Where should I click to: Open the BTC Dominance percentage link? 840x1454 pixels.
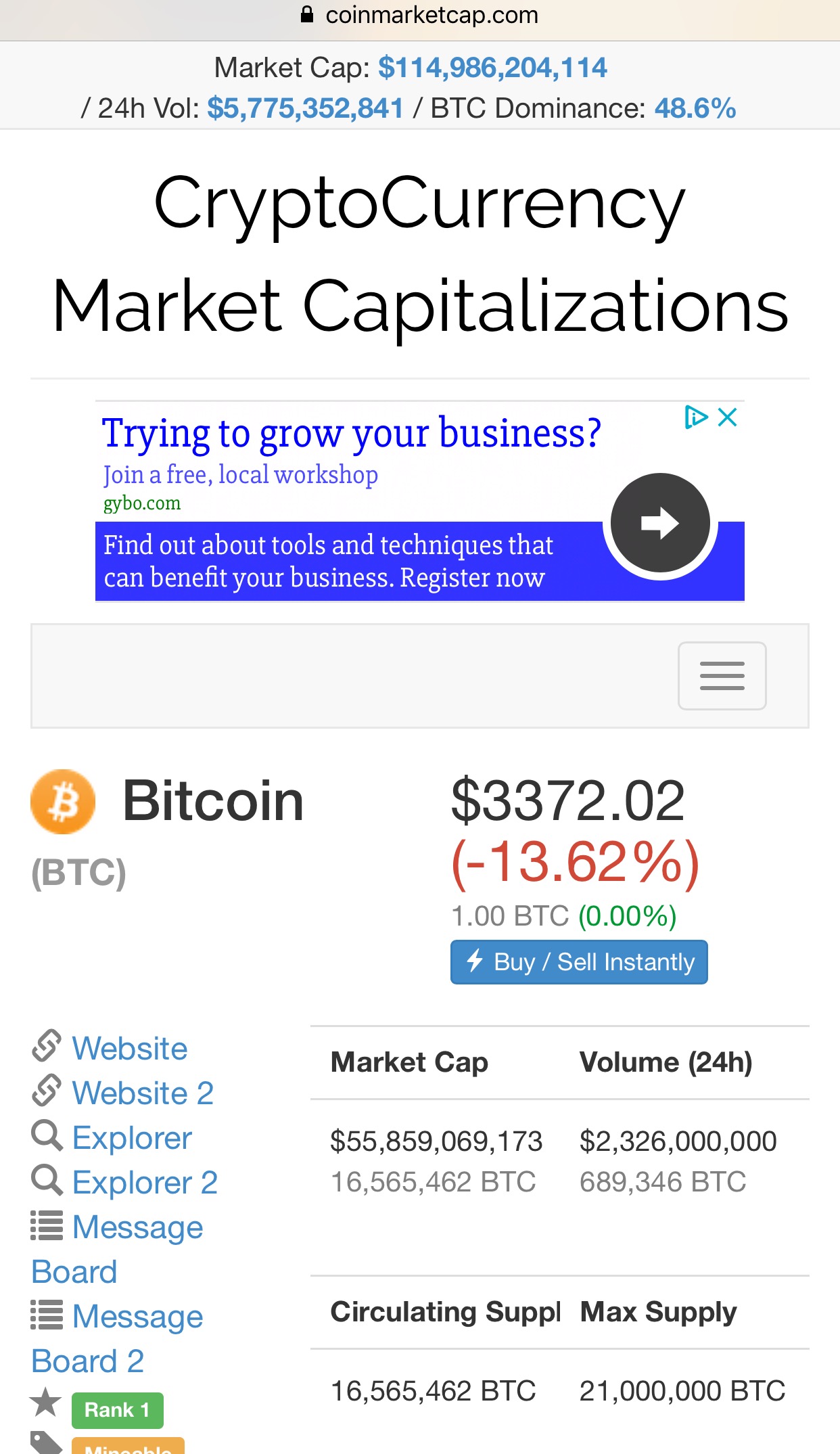click(x=695, y=108)
